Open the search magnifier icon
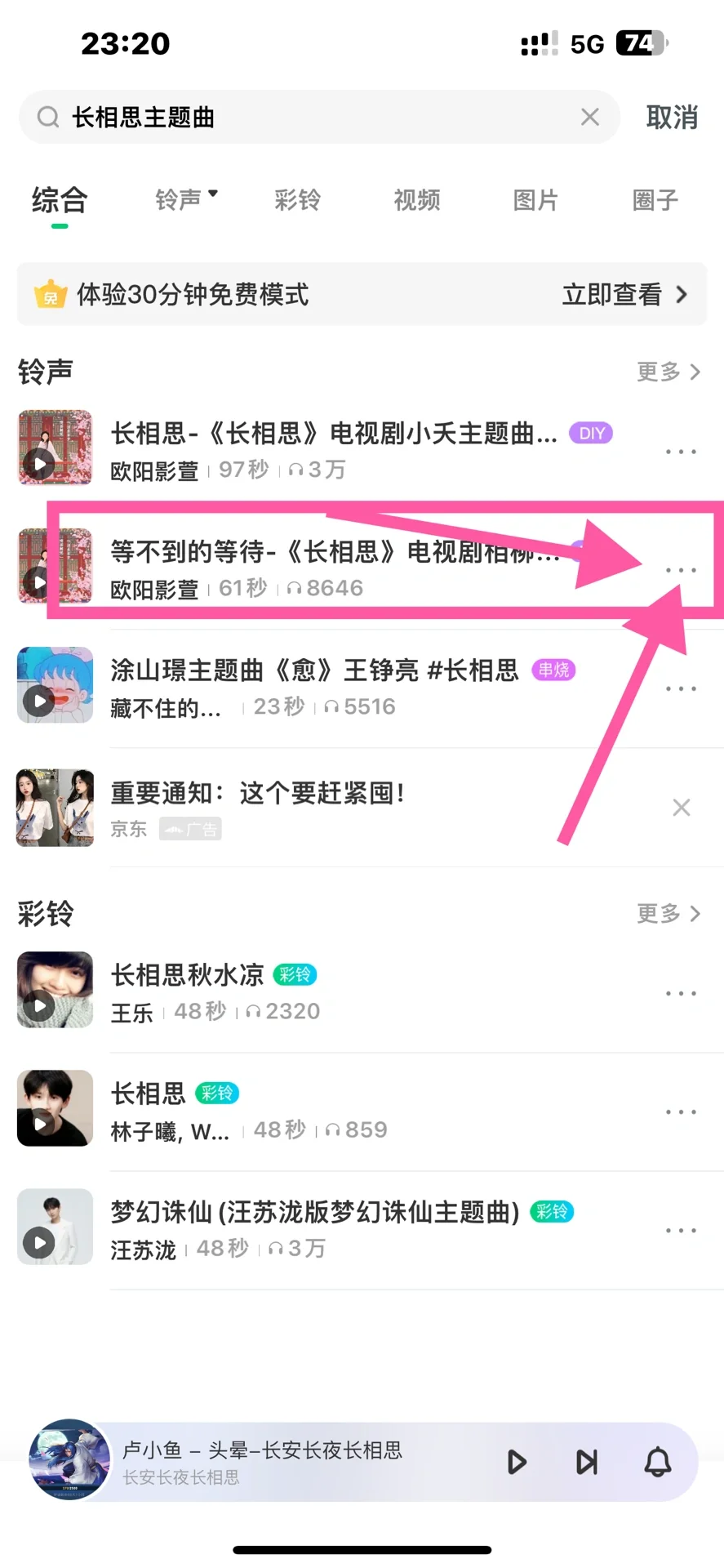This screenshot has height=1568, width=724. (47, 117)
